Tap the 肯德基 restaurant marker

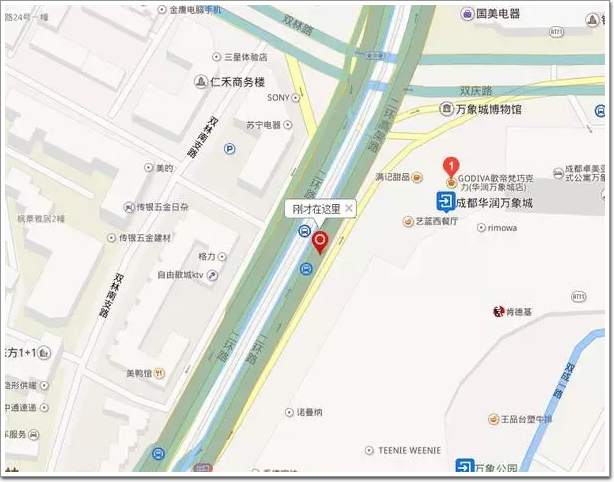coord(498,311)
